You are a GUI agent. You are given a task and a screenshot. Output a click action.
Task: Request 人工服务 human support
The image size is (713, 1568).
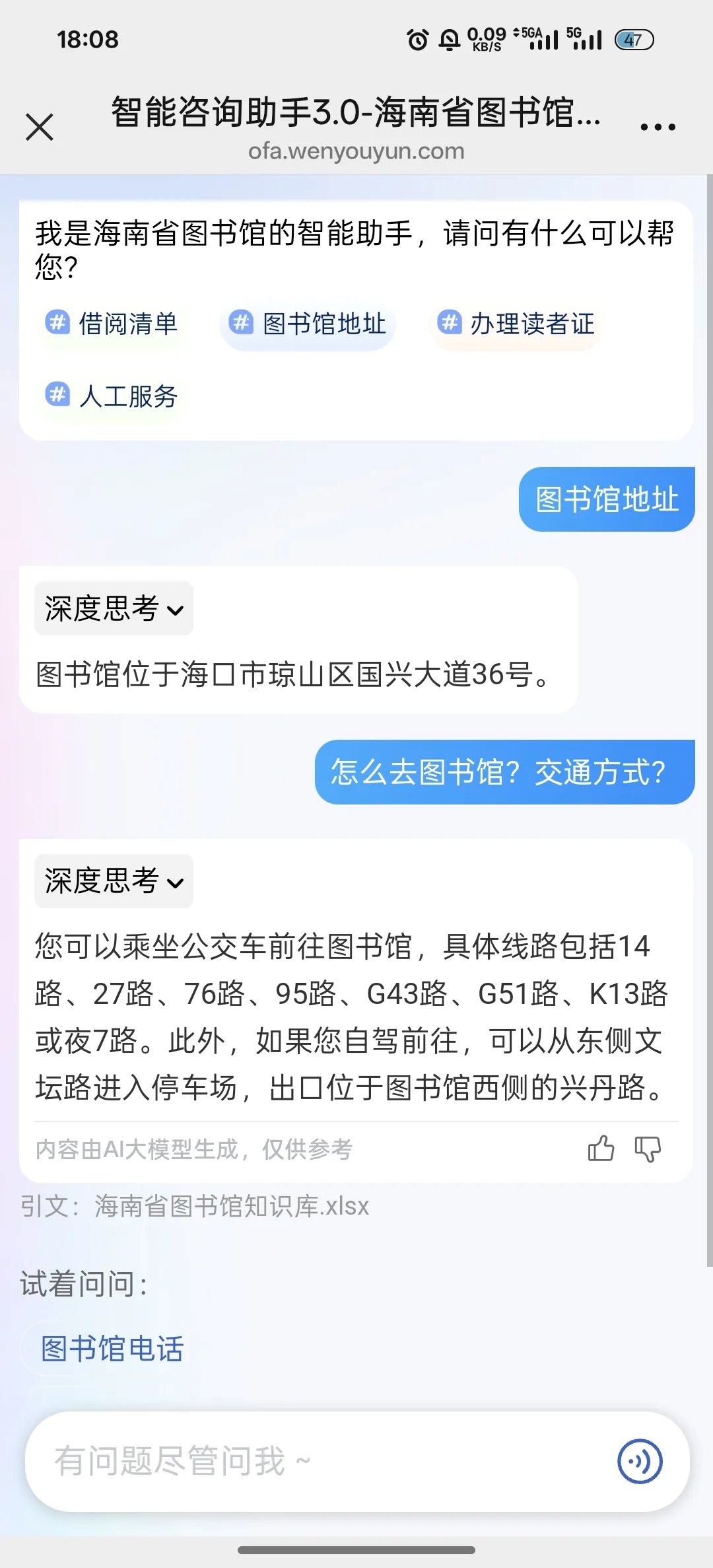point(112,396)
